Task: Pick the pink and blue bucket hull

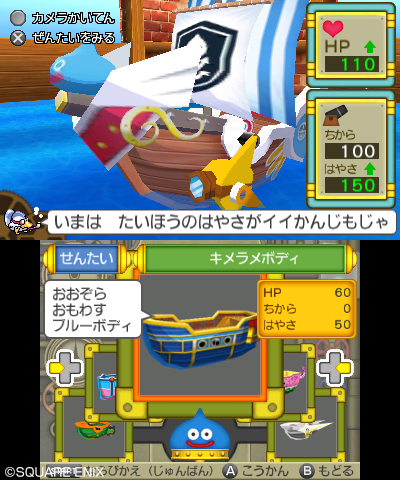Action: click(x=107, y=387)
